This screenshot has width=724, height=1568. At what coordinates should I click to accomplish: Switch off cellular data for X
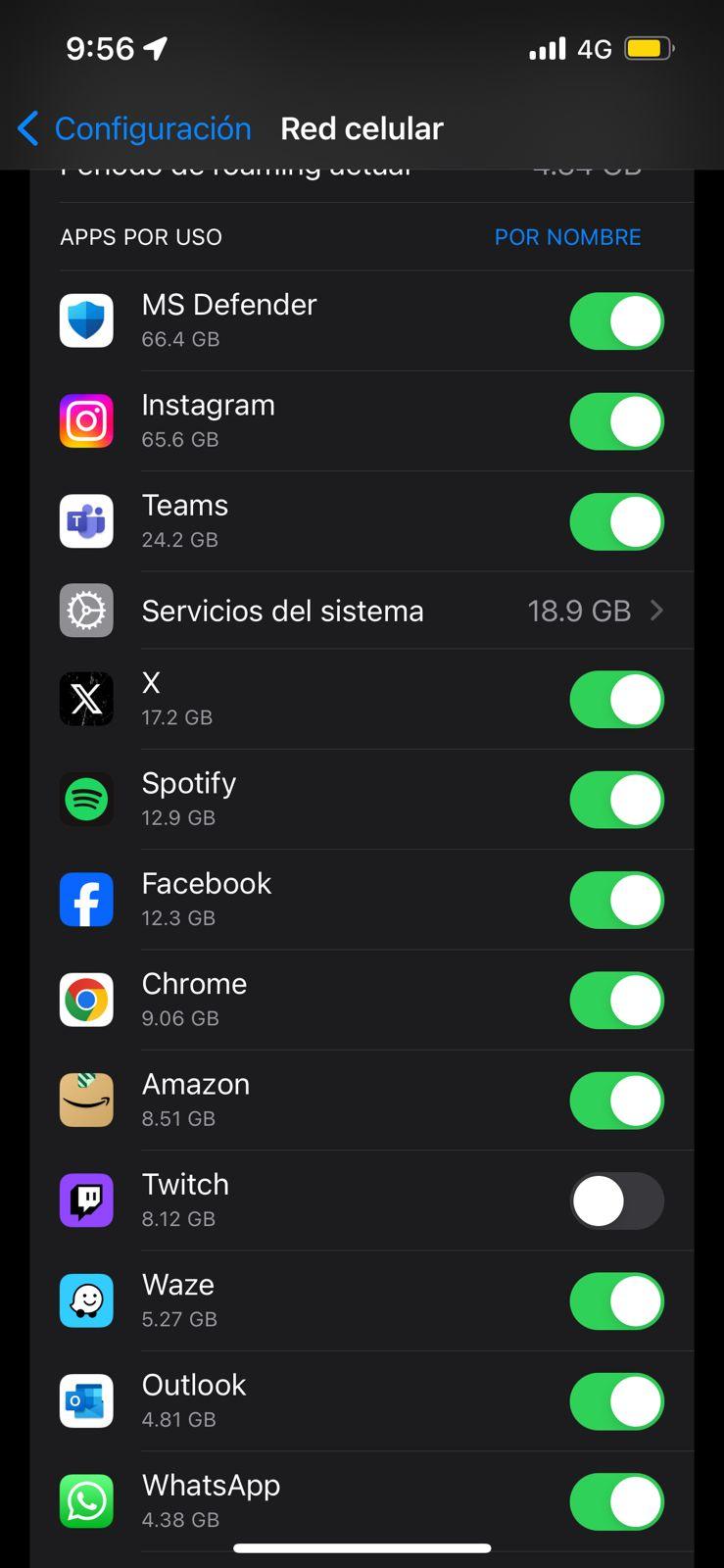tap(616, 700)
